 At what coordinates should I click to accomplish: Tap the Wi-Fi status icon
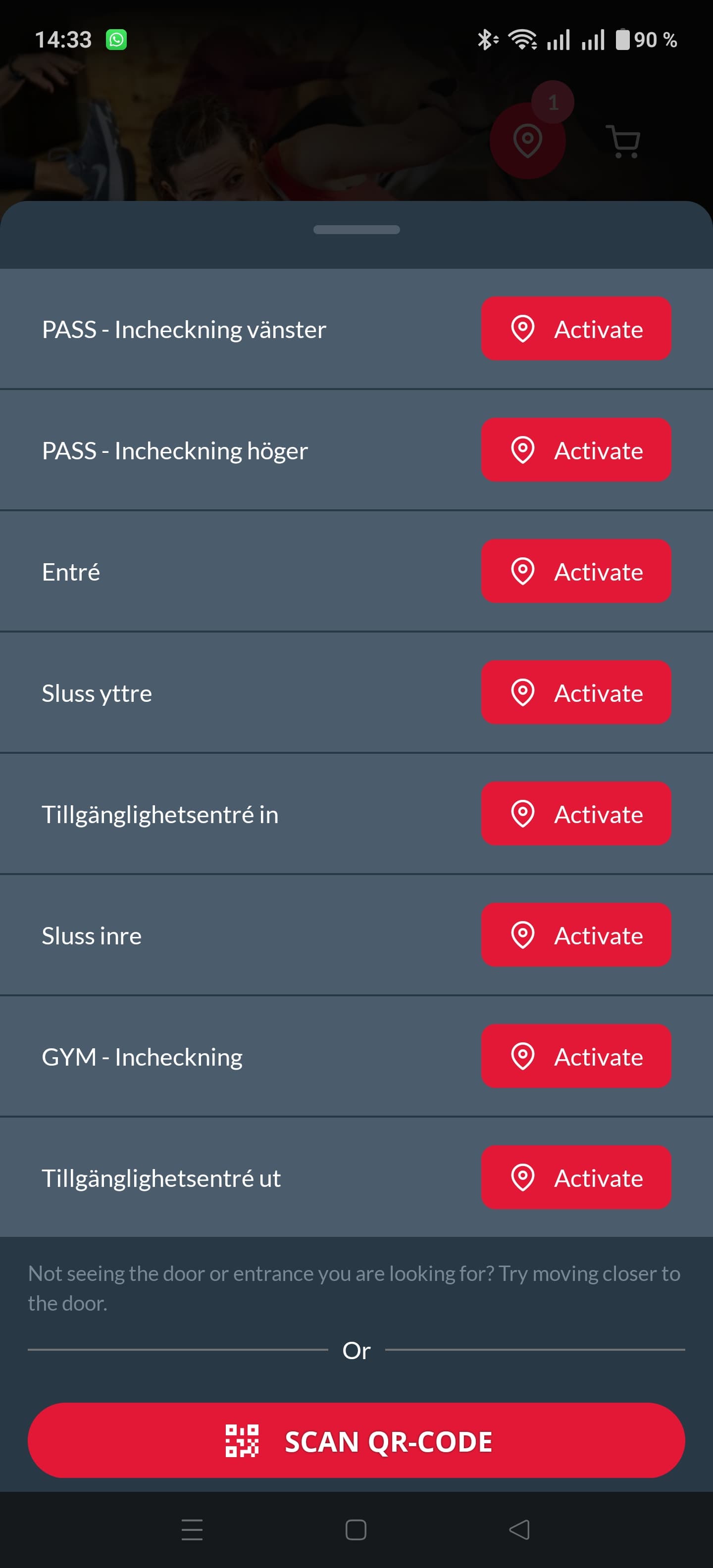pyautogui.click(x=522, y=38)
